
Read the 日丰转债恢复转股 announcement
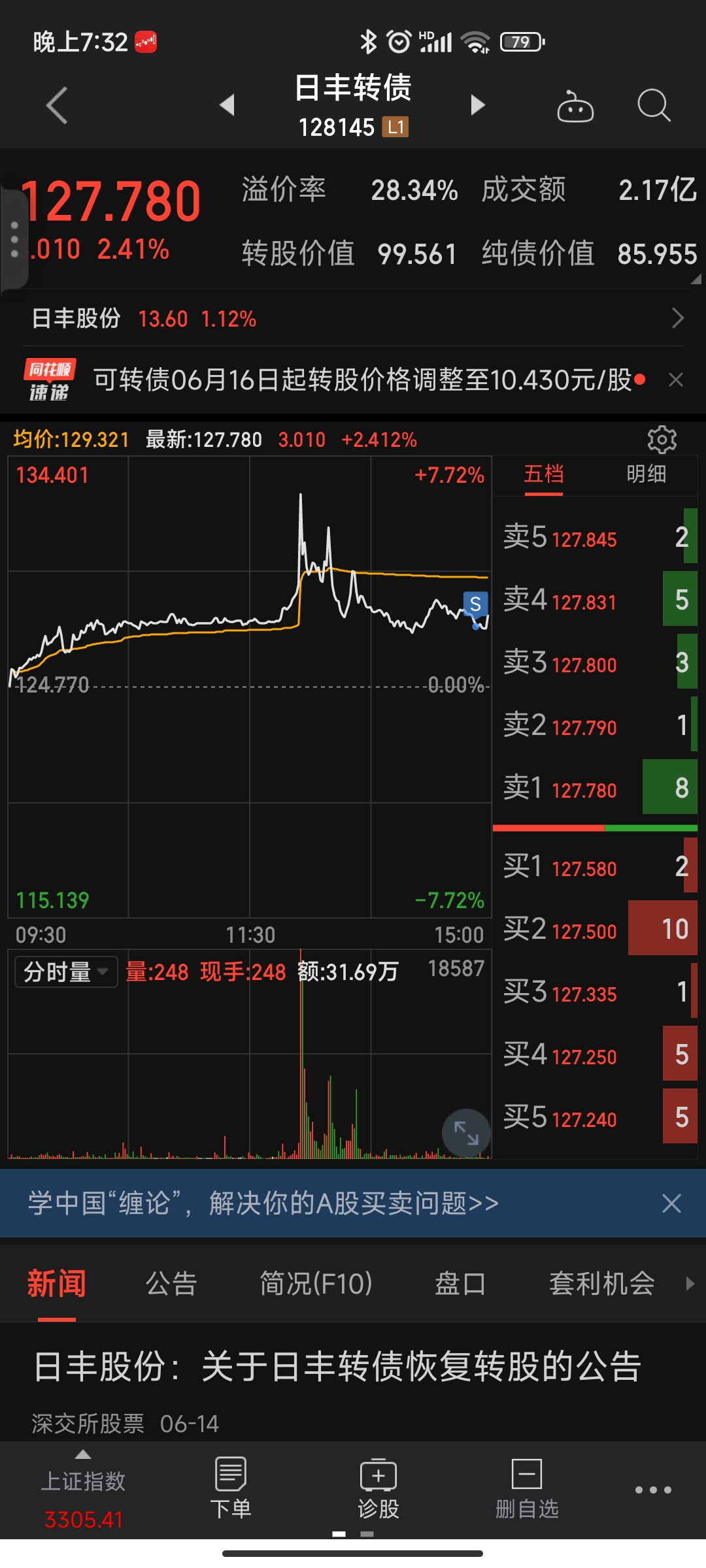337,1367
